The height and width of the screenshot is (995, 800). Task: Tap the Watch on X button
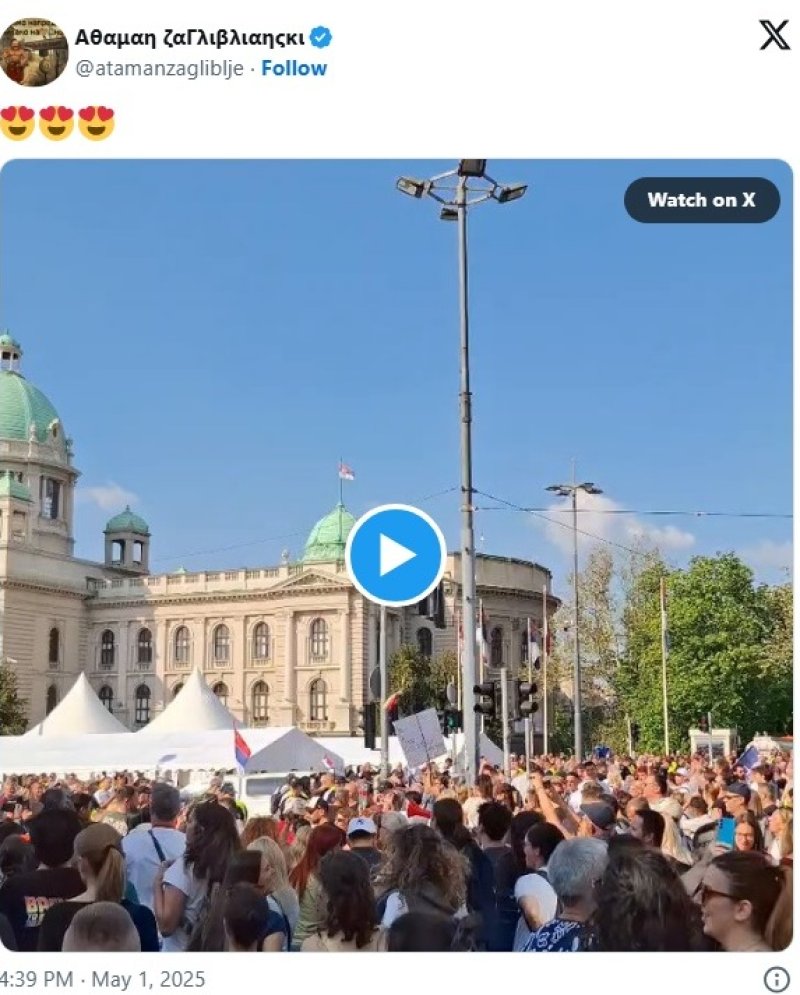click(x=701, y=200)
